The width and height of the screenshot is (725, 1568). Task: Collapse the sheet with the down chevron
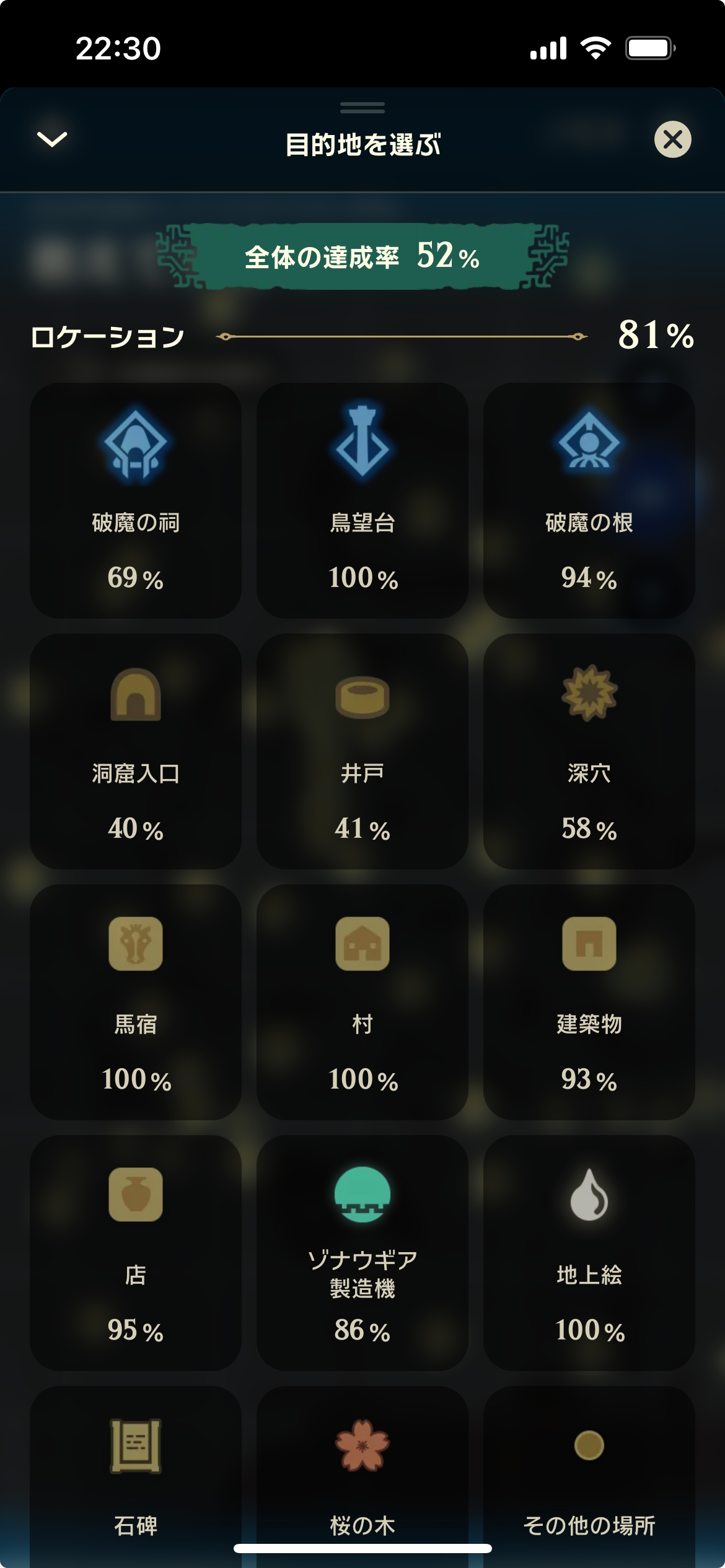[52, 139]
